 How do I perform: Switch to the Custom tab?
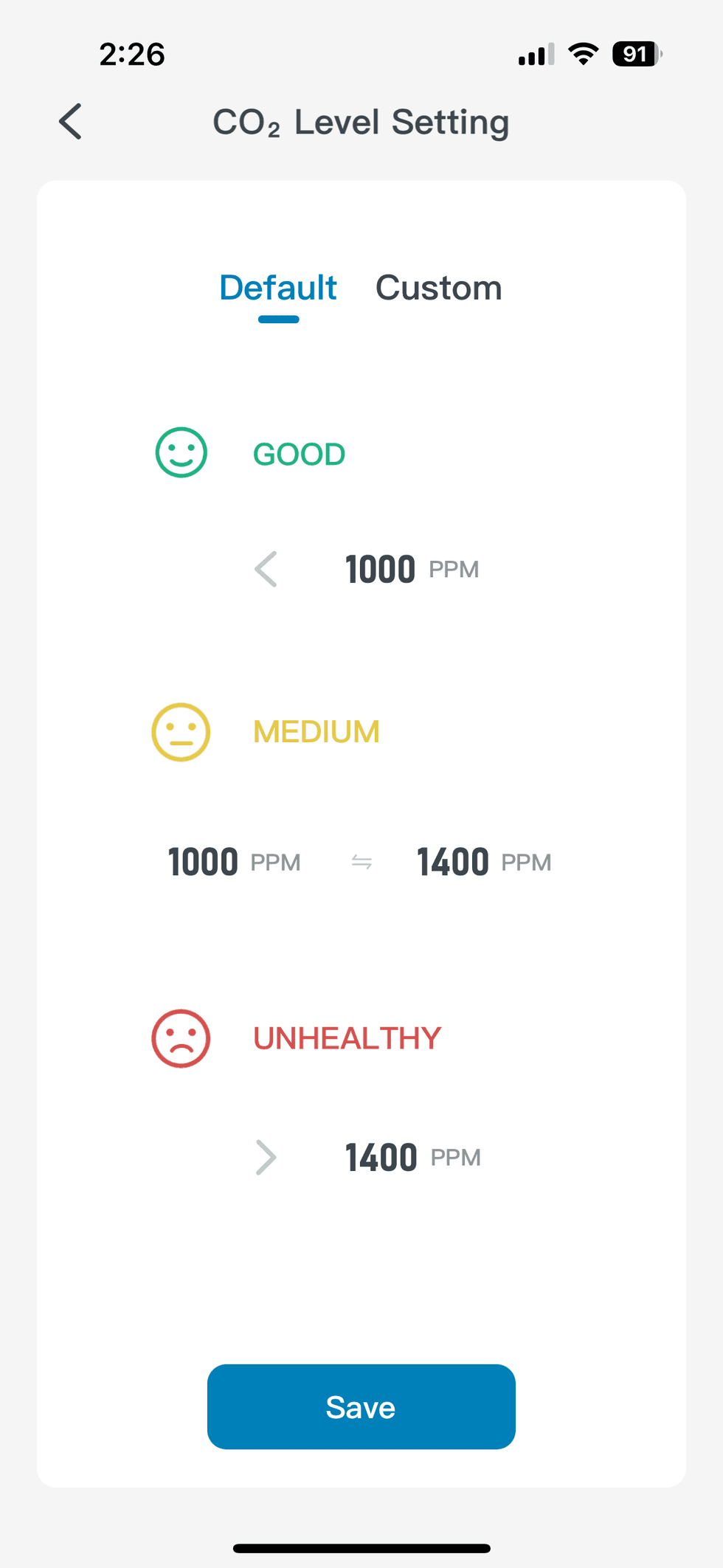pyautogui.click(x=438, y=288)
